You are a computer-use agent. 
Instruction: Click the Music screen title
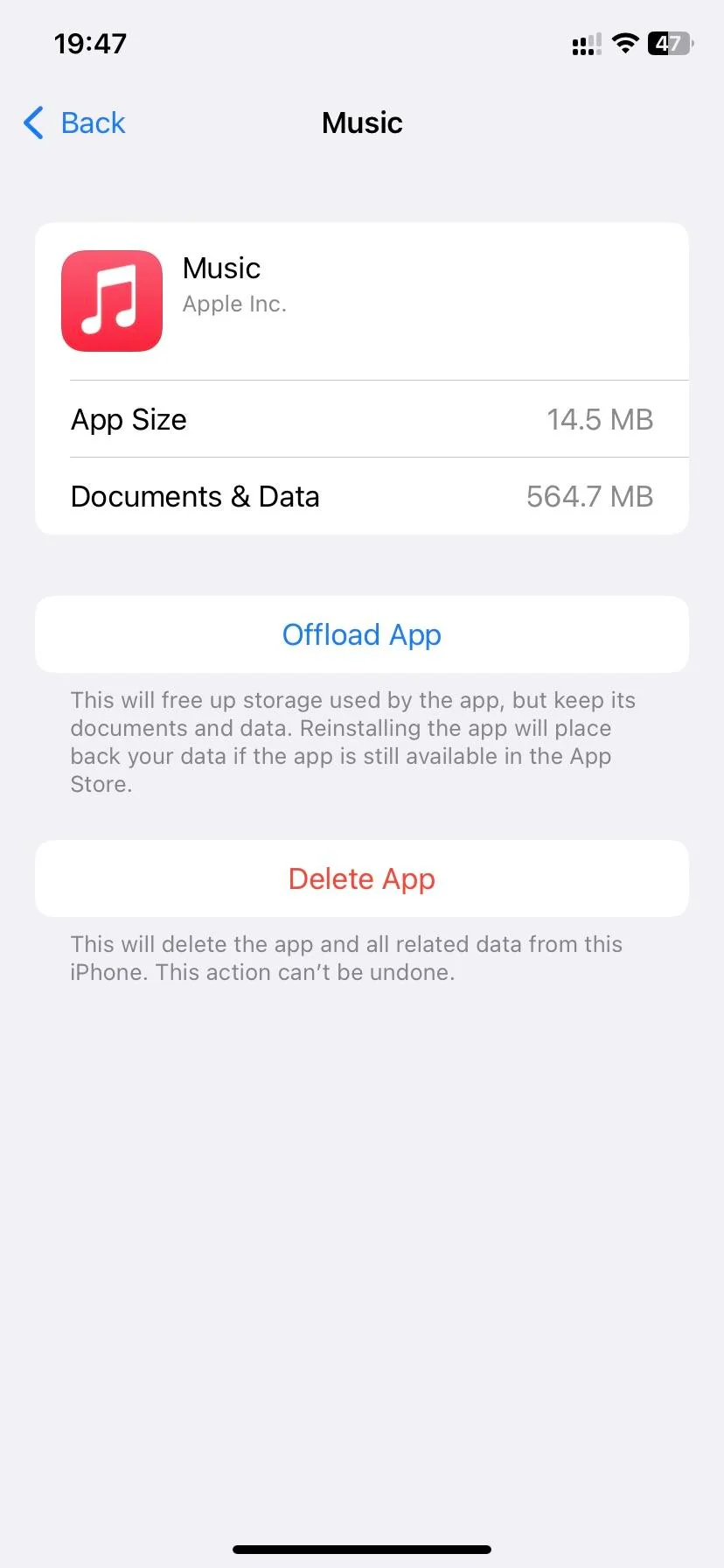361,122
